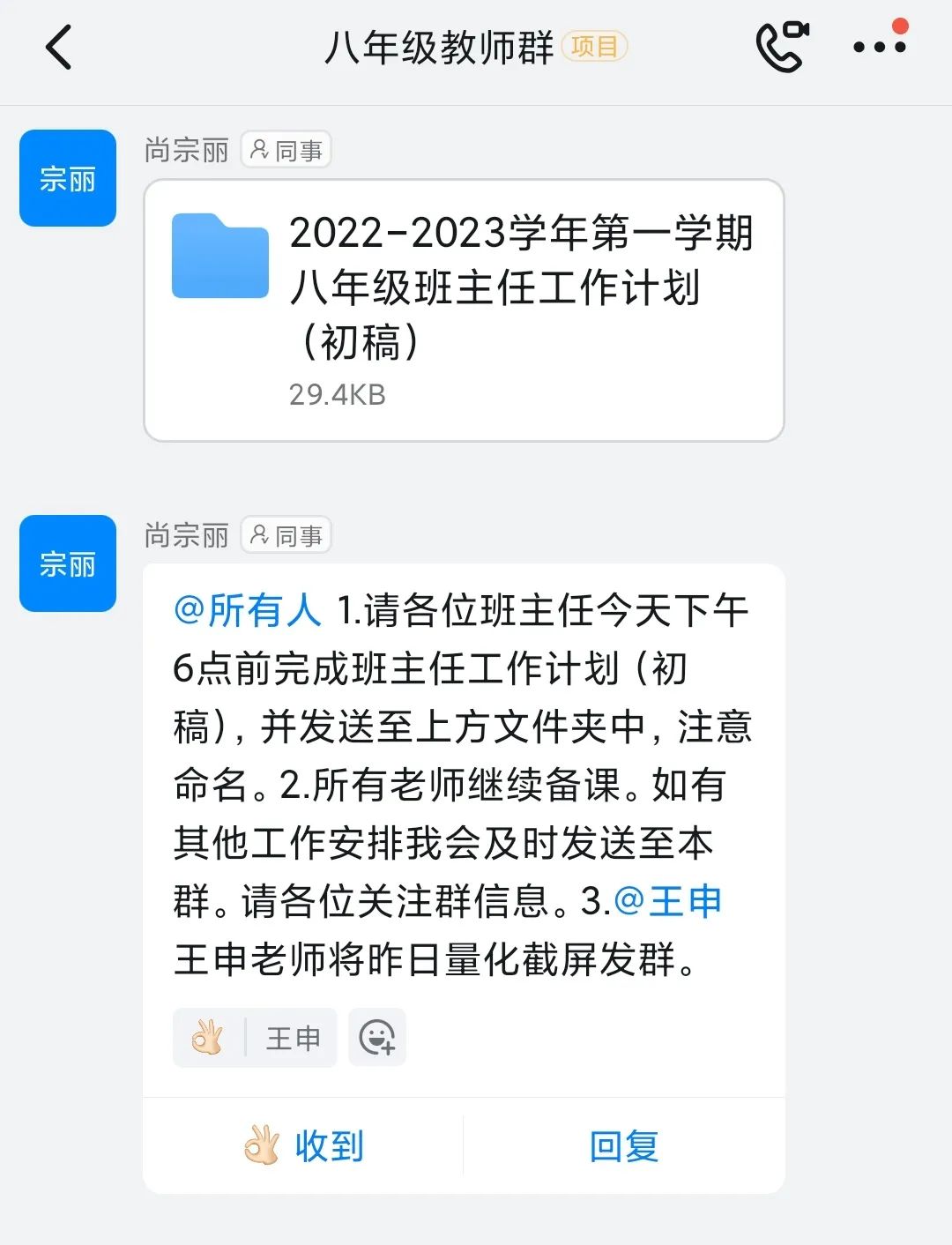Screen dimensions: 952x1245
Task: Open 尚宗丽's avatar on the announcement message
Action: 68,563
